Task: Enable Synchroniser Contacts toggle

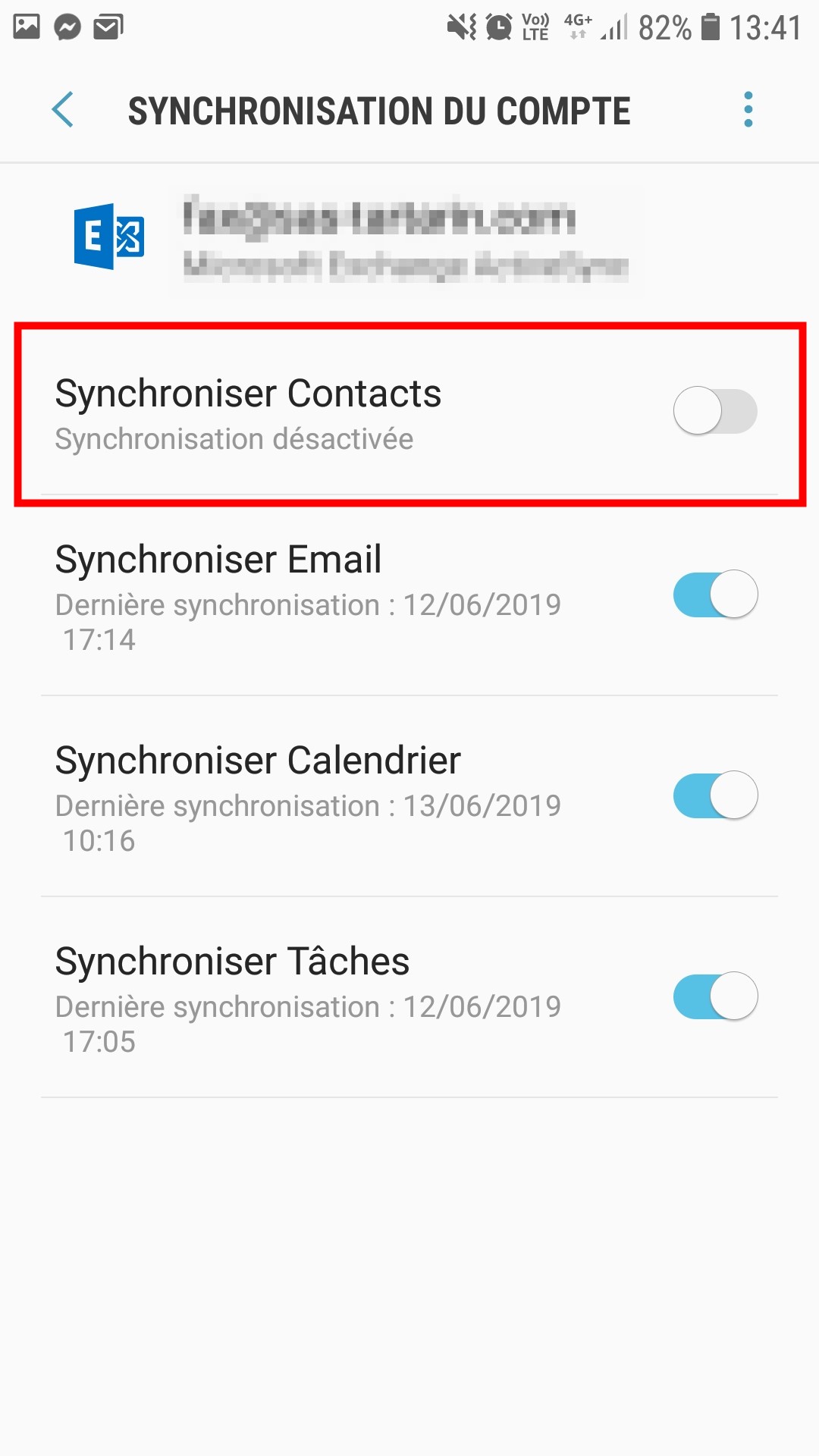Action: [x=715, y=411]
